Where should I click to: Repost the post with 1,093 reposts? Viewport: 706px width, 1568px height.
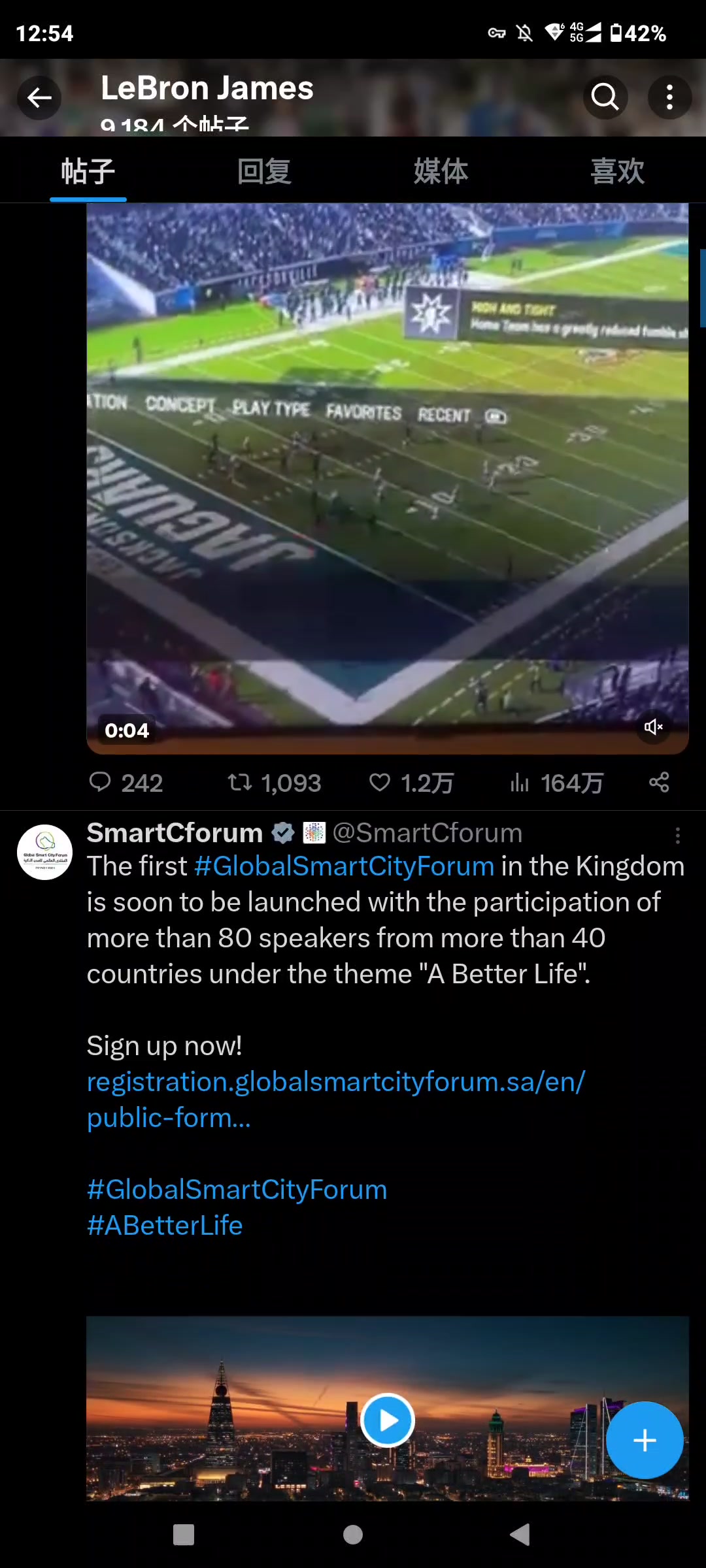tap(240, 782)
